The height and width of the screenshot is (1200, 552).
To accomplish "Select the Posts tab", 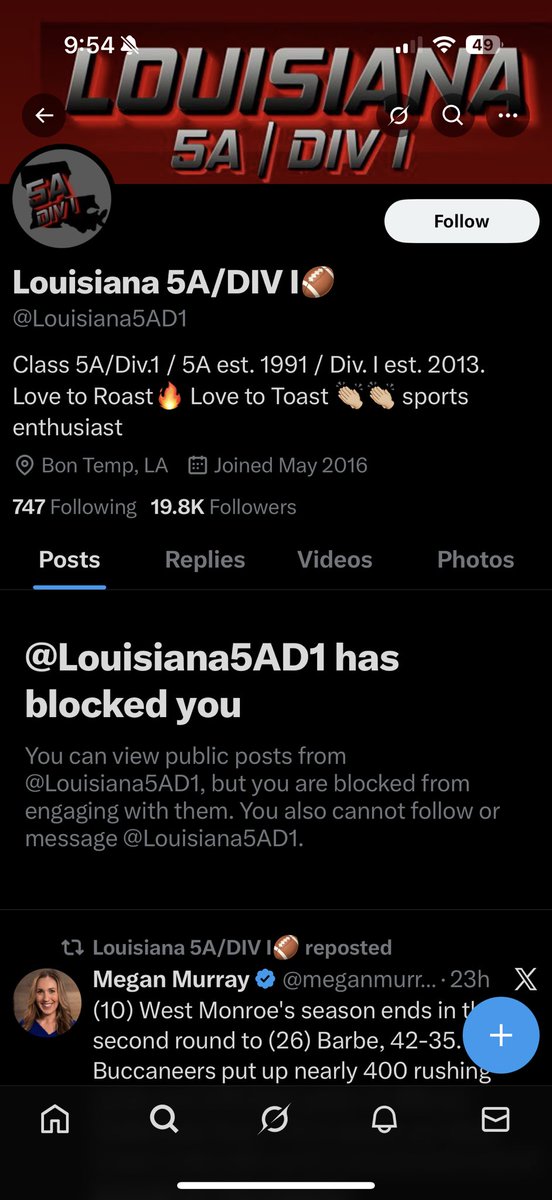I will click(69, 560).
